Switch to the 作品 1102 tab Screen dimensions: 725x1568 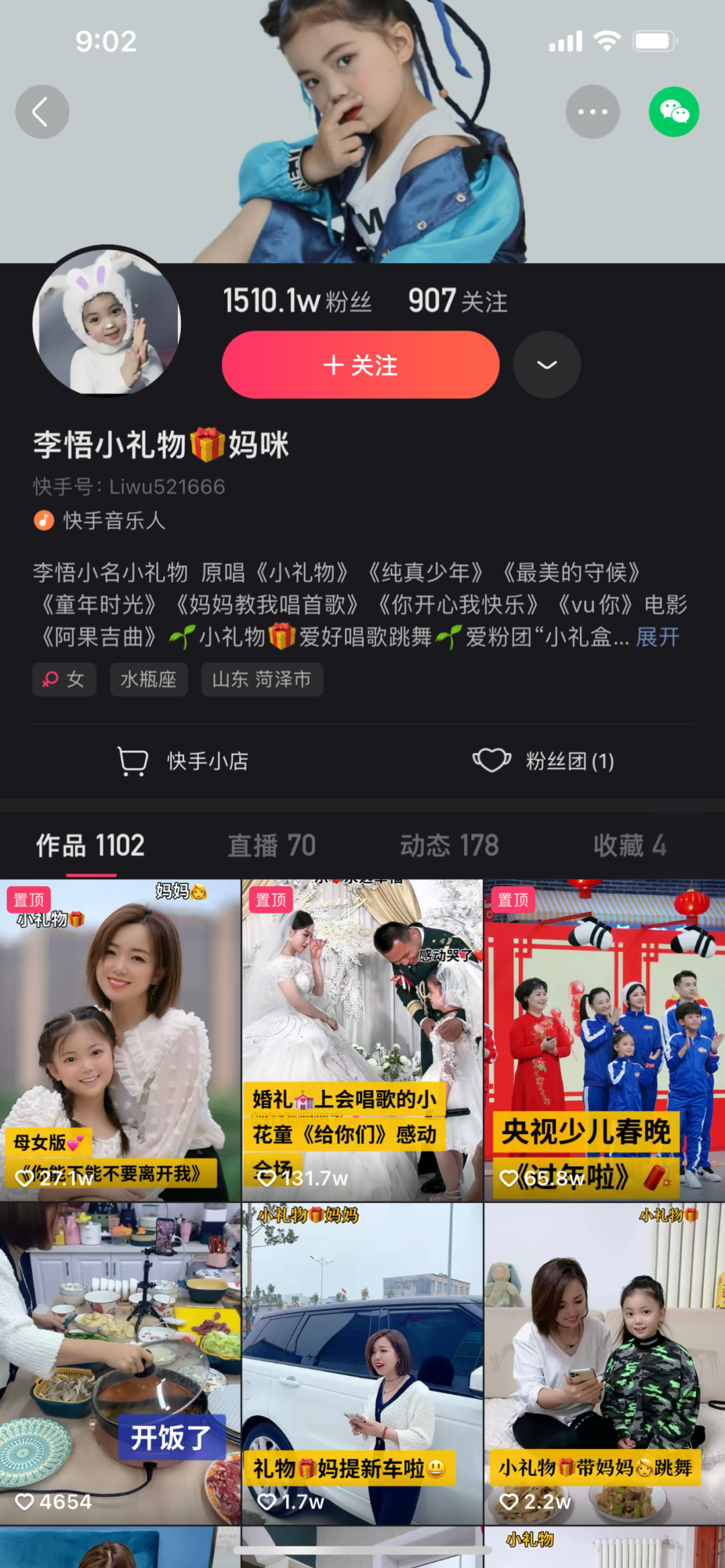pos(91,846)
